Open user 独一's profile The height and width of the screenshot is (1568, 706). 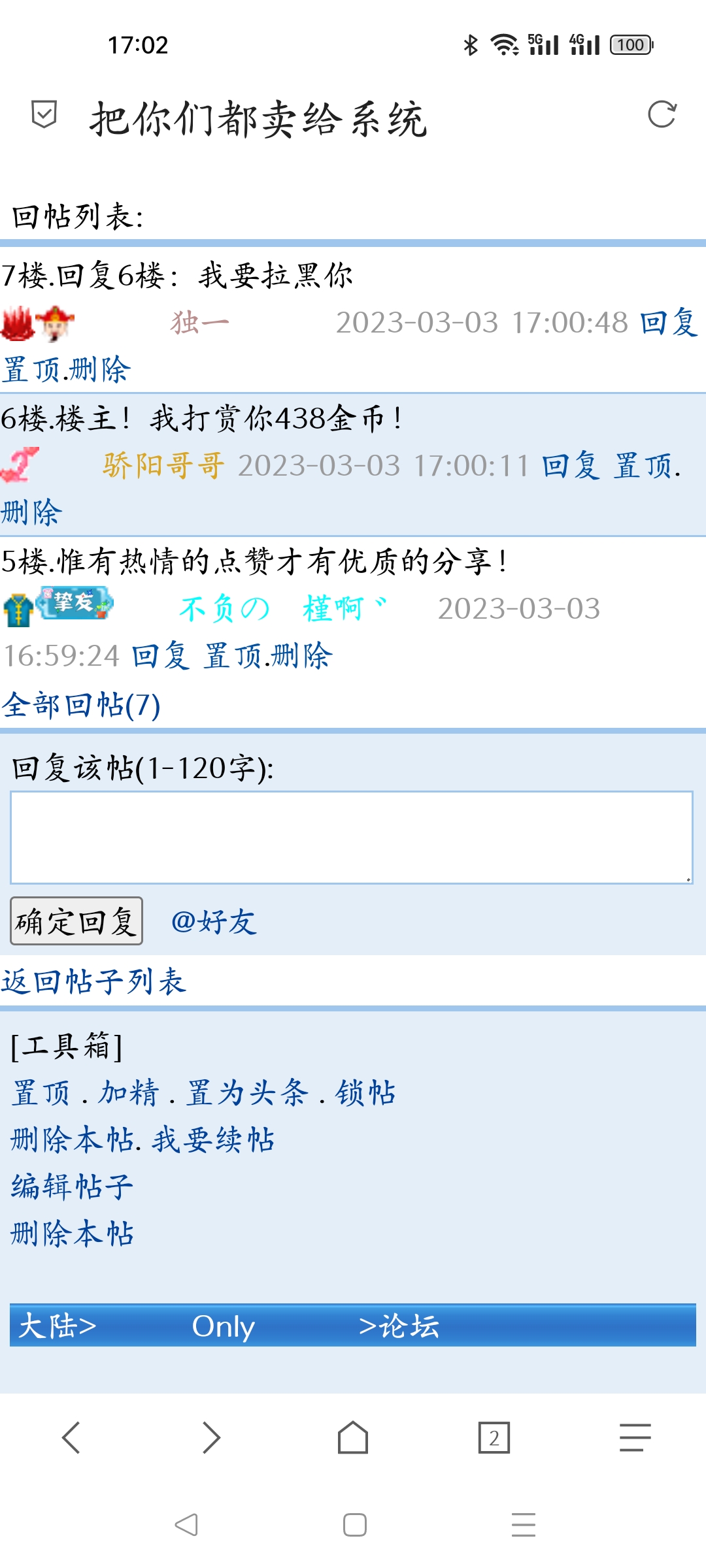[x=199, y=323]
